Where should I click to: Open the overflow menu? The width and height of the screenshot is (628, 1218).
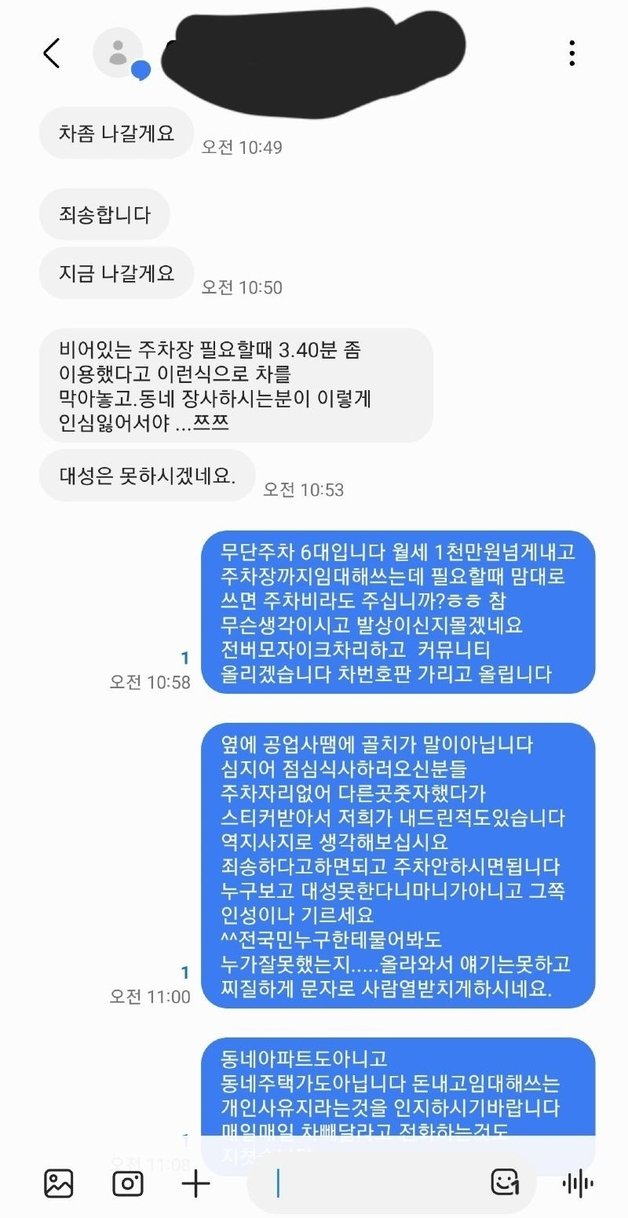[572, 53]
